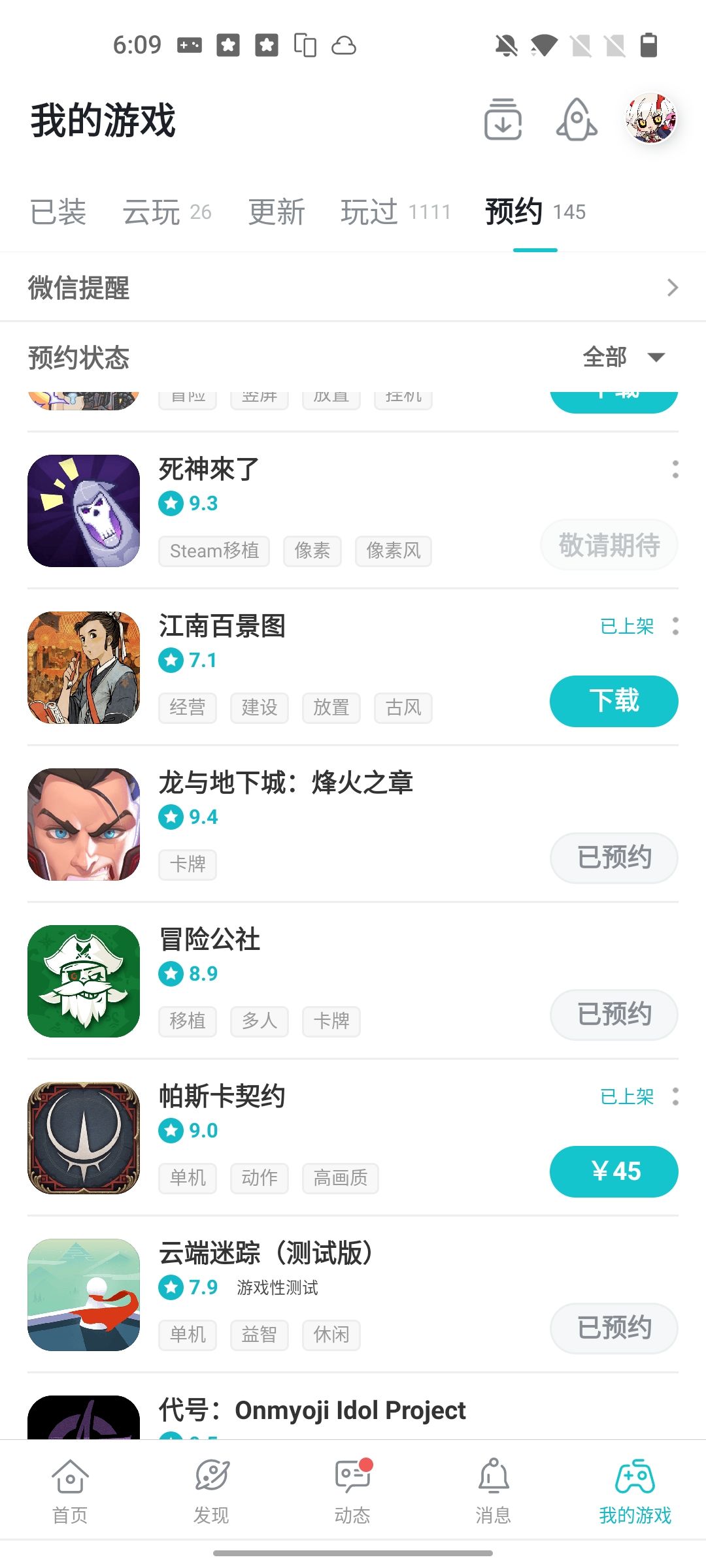
Task: Tap the 已预约 button for 云端迷踪
Action: coord(613,1328)
